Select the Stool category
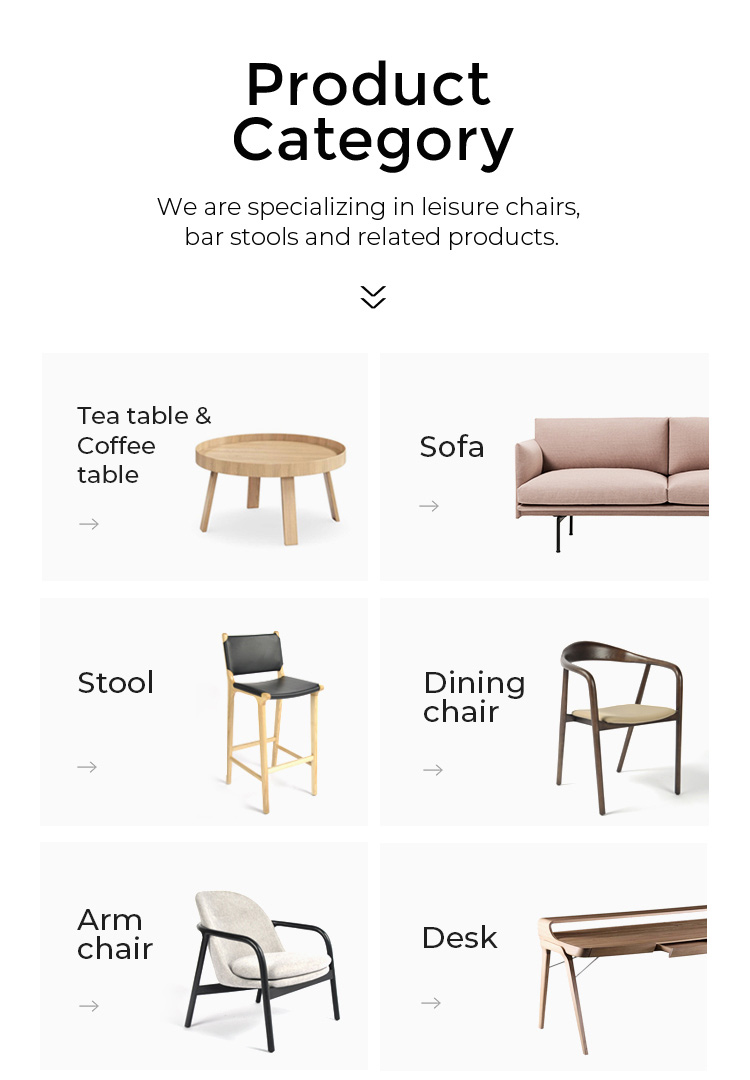This screenshot has width=750, height=1080. click(204, 712)
